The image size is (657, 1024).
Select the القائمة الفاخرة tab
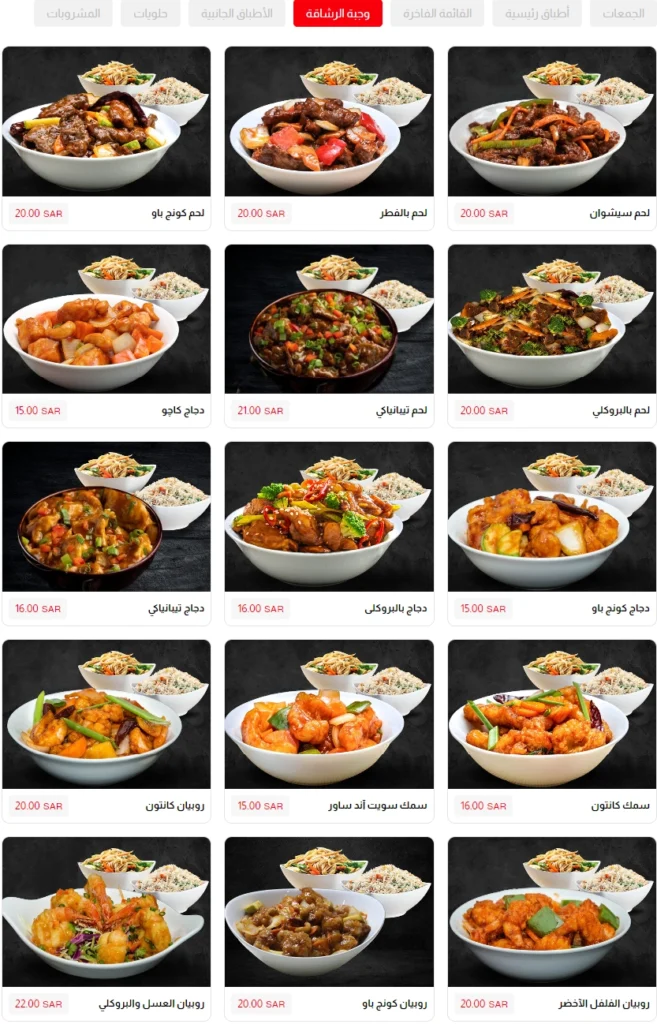pyautogui.click(x=437, y=14)
